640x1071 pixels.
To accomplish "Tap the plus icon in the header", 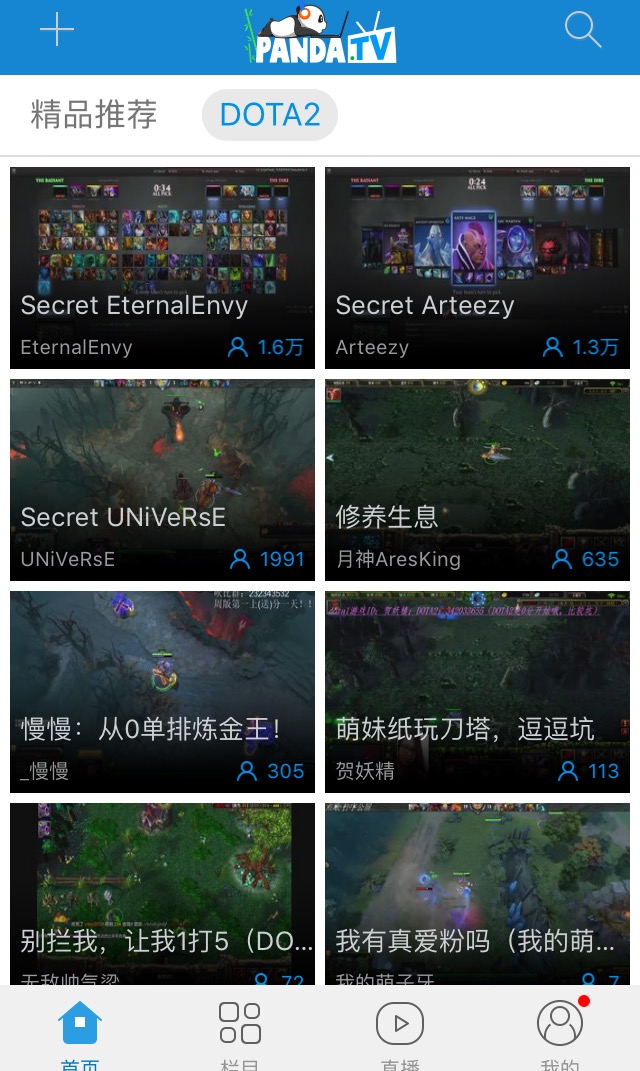I will (x=57, y=31).
